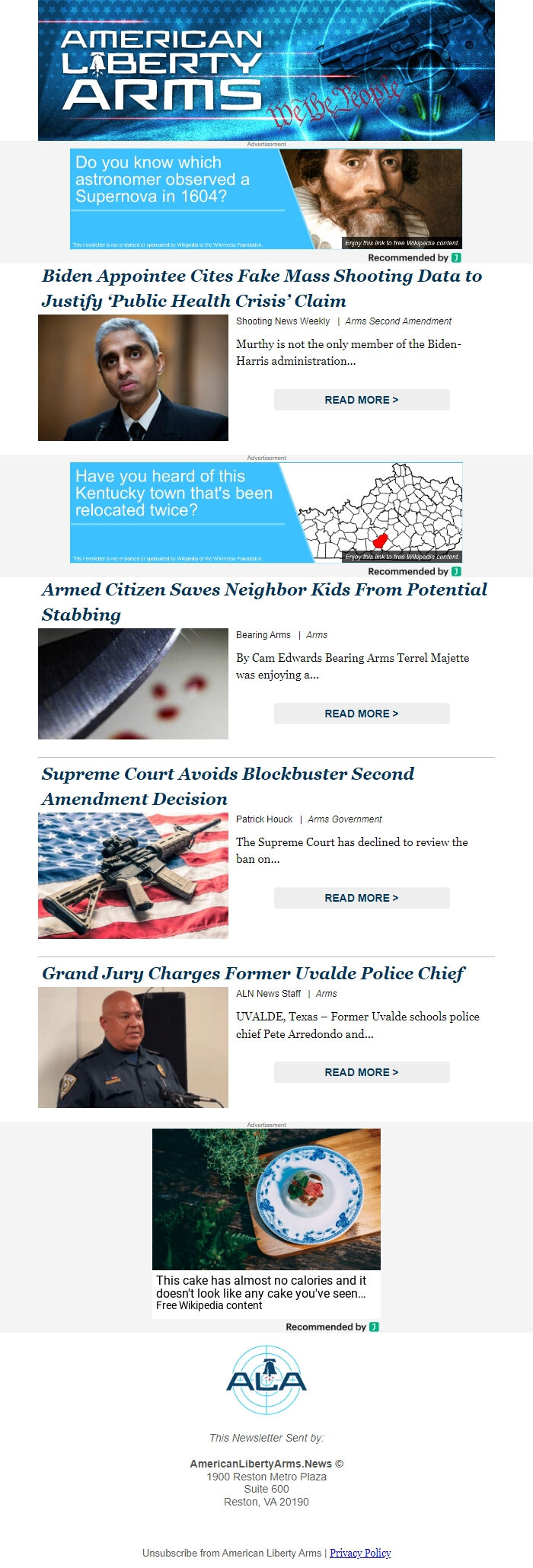Unsubscribe from American Liberty Arms

[x=231, y=1553]
